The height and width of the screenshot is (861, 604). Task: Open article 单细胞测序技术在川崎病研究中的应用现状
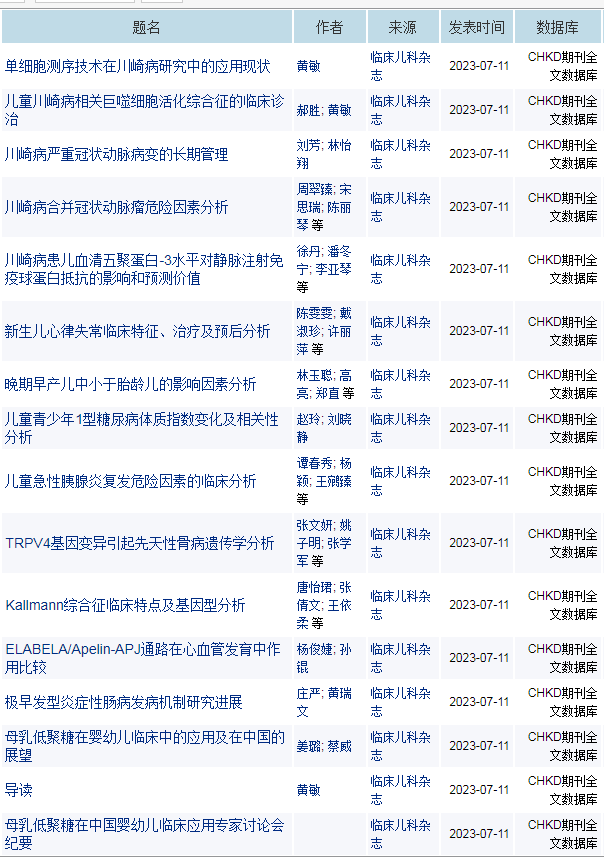tap(137, 66)
